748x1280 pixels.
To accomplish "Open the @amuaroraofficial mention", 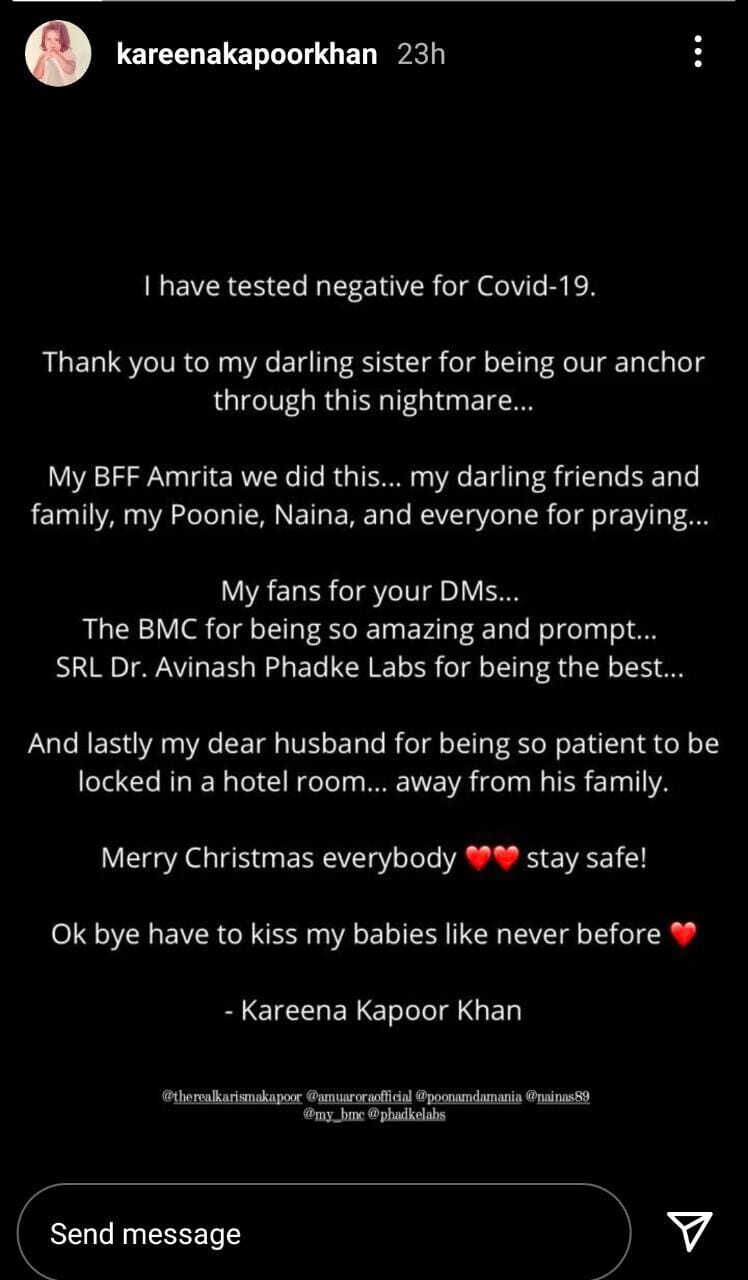I will [x=359, y=1096].
